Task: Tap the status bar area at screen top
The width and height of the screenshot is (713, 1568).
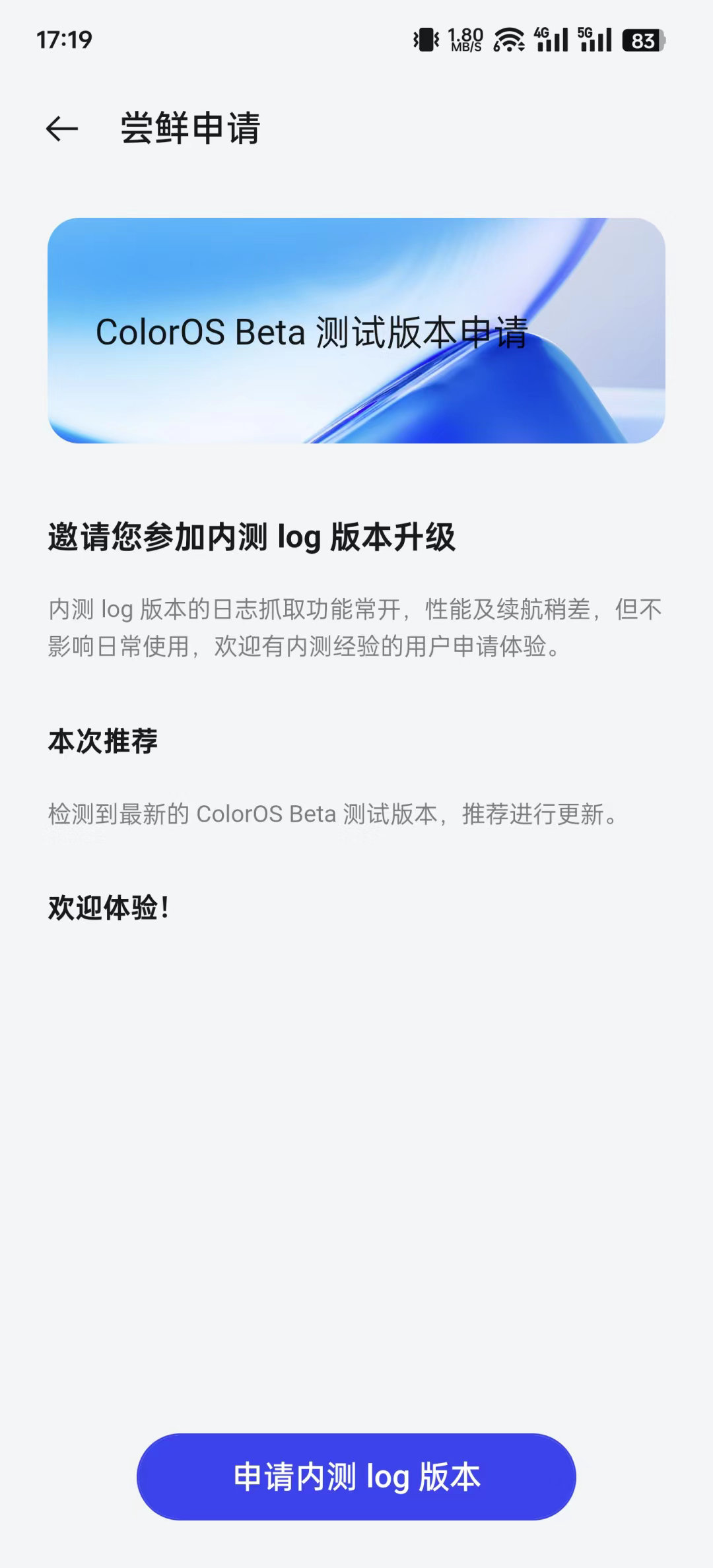Action: (x=356, y=40)
